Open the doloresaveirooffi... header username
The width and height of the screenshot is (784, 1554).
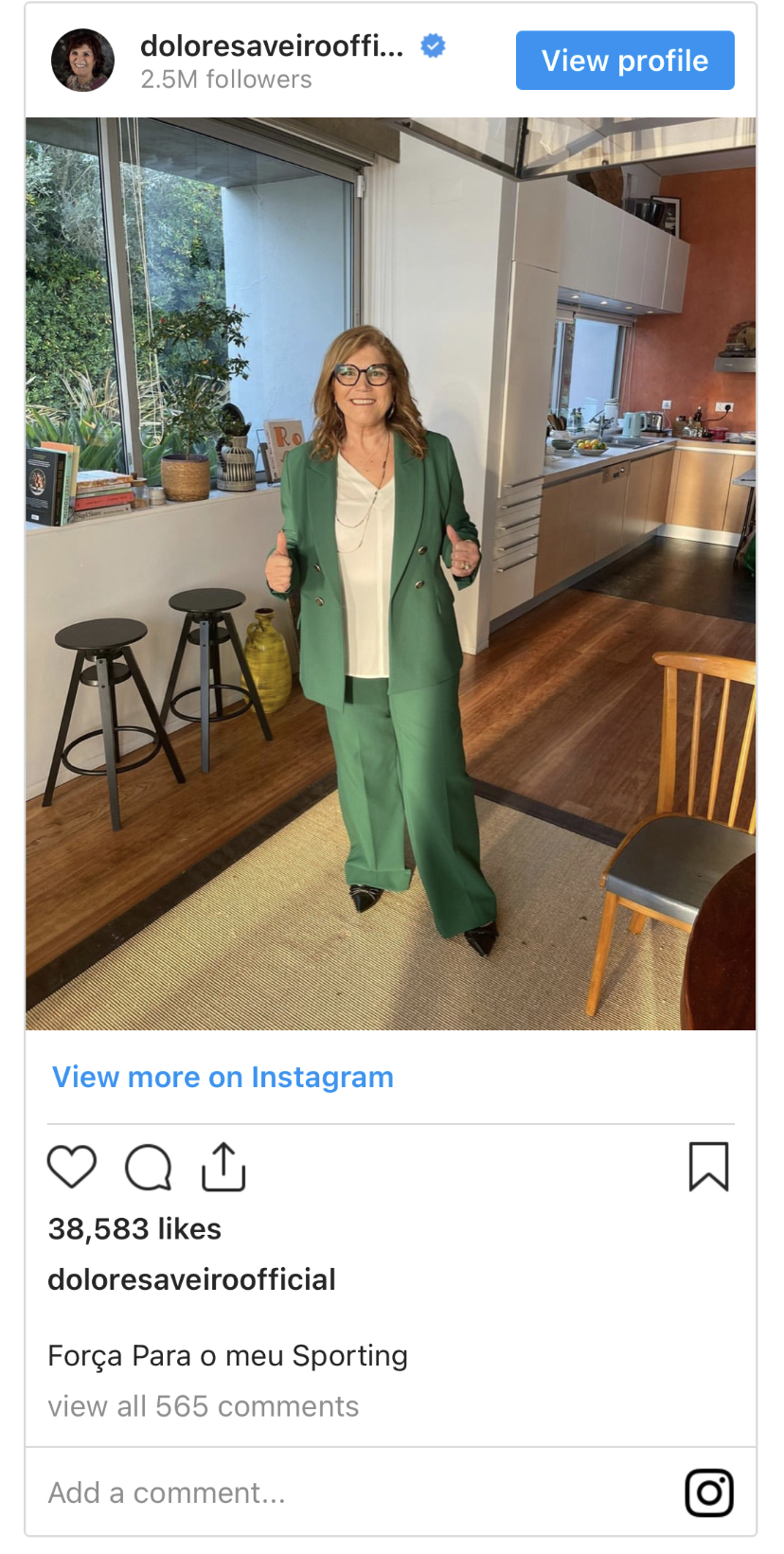click(272, 45)
